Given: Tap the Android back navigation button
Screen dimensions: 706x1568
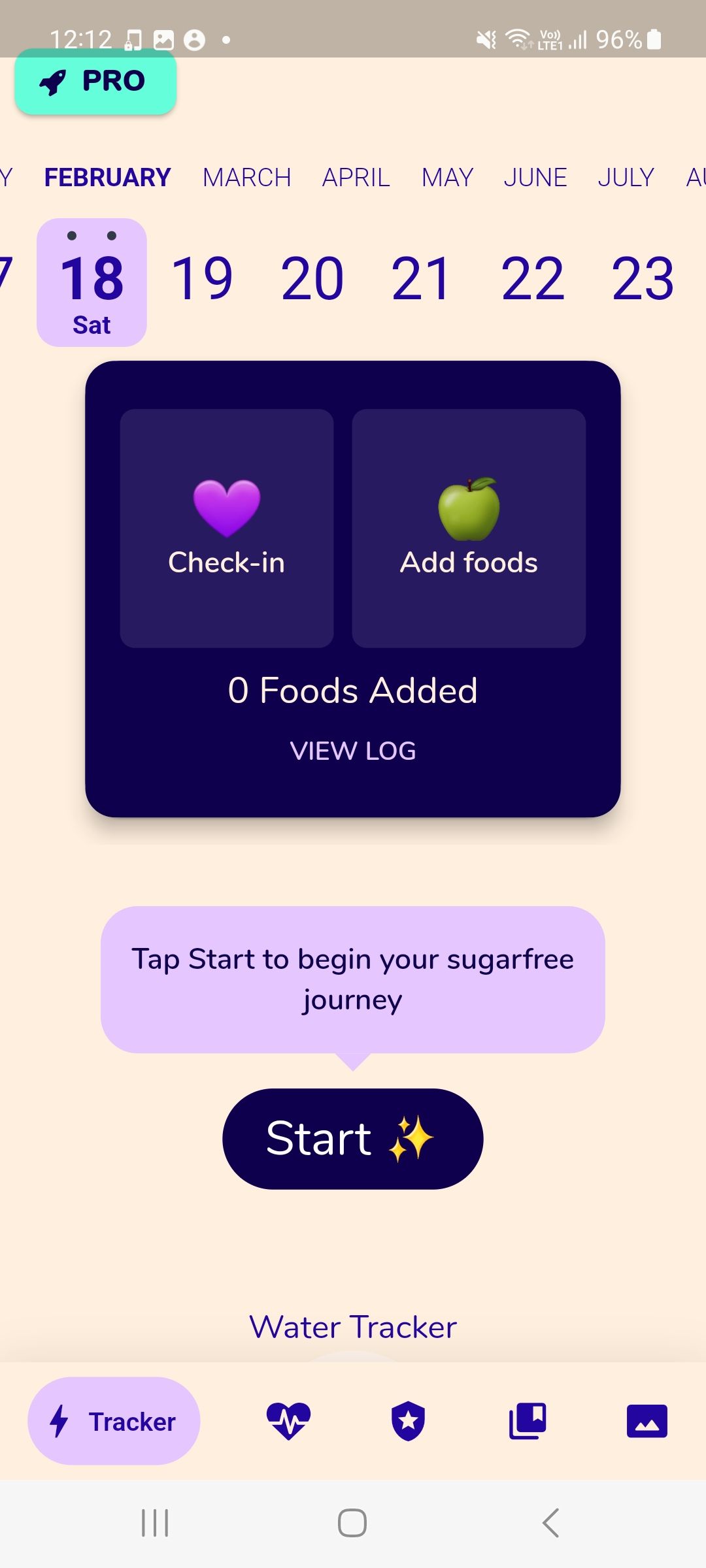Looking at the screenshot, I should tap(549, 1522).
